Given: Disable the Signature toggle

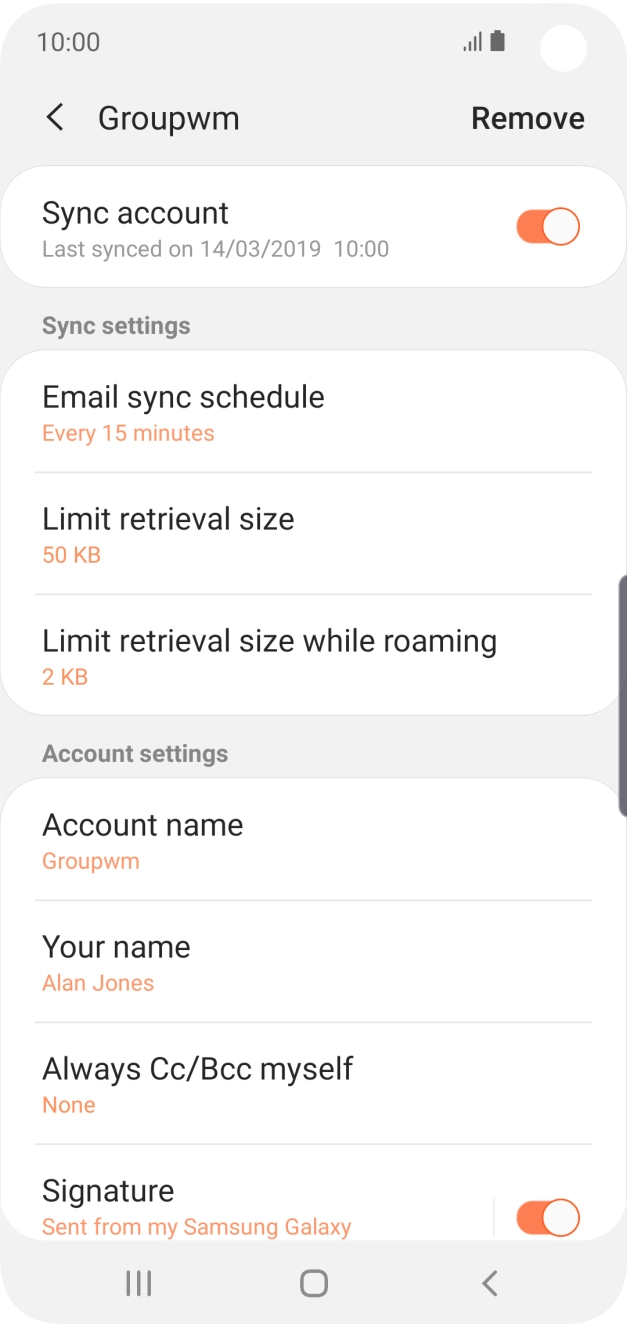Looking at the screenshot, I should point(547,1217).
